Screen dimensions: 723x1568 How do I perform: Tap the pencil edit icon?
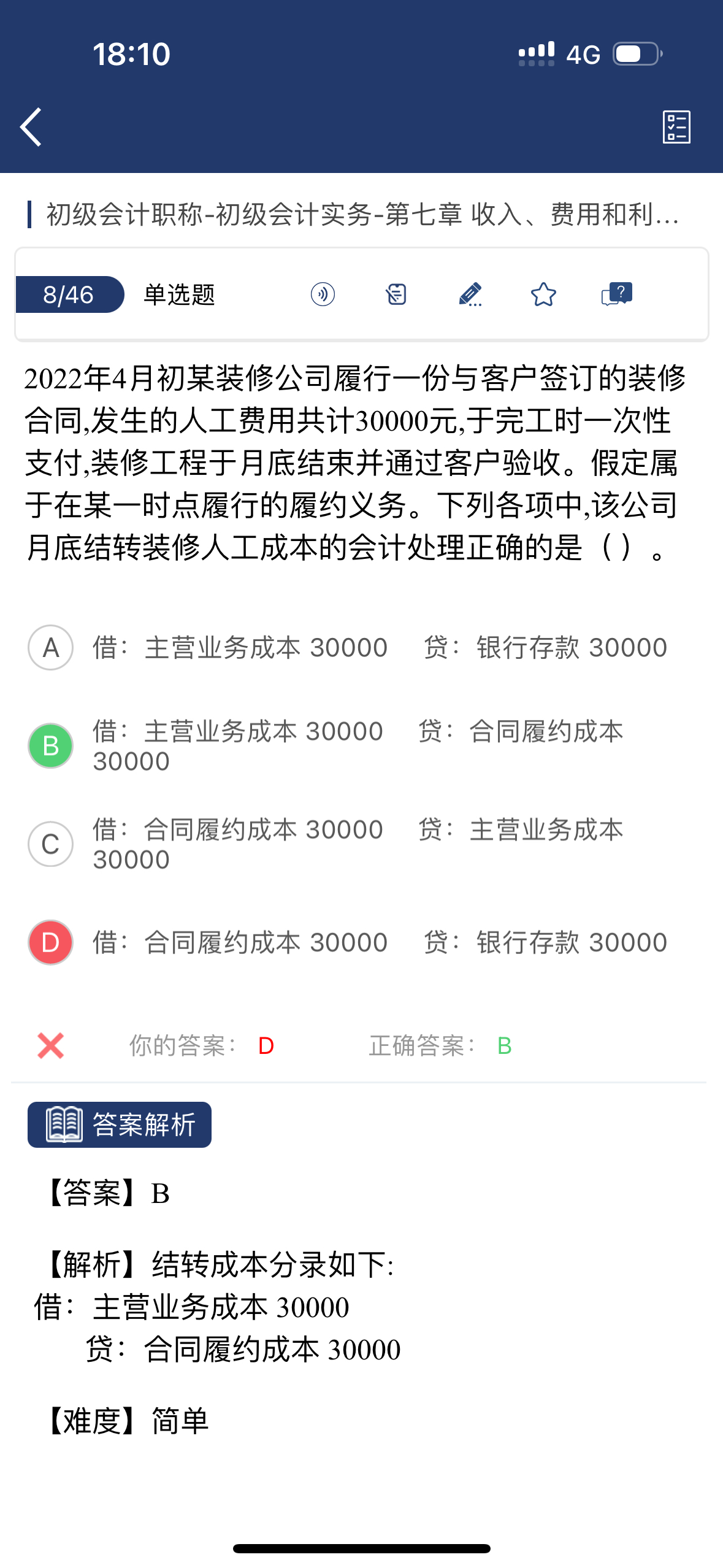(x=470, y=294)
